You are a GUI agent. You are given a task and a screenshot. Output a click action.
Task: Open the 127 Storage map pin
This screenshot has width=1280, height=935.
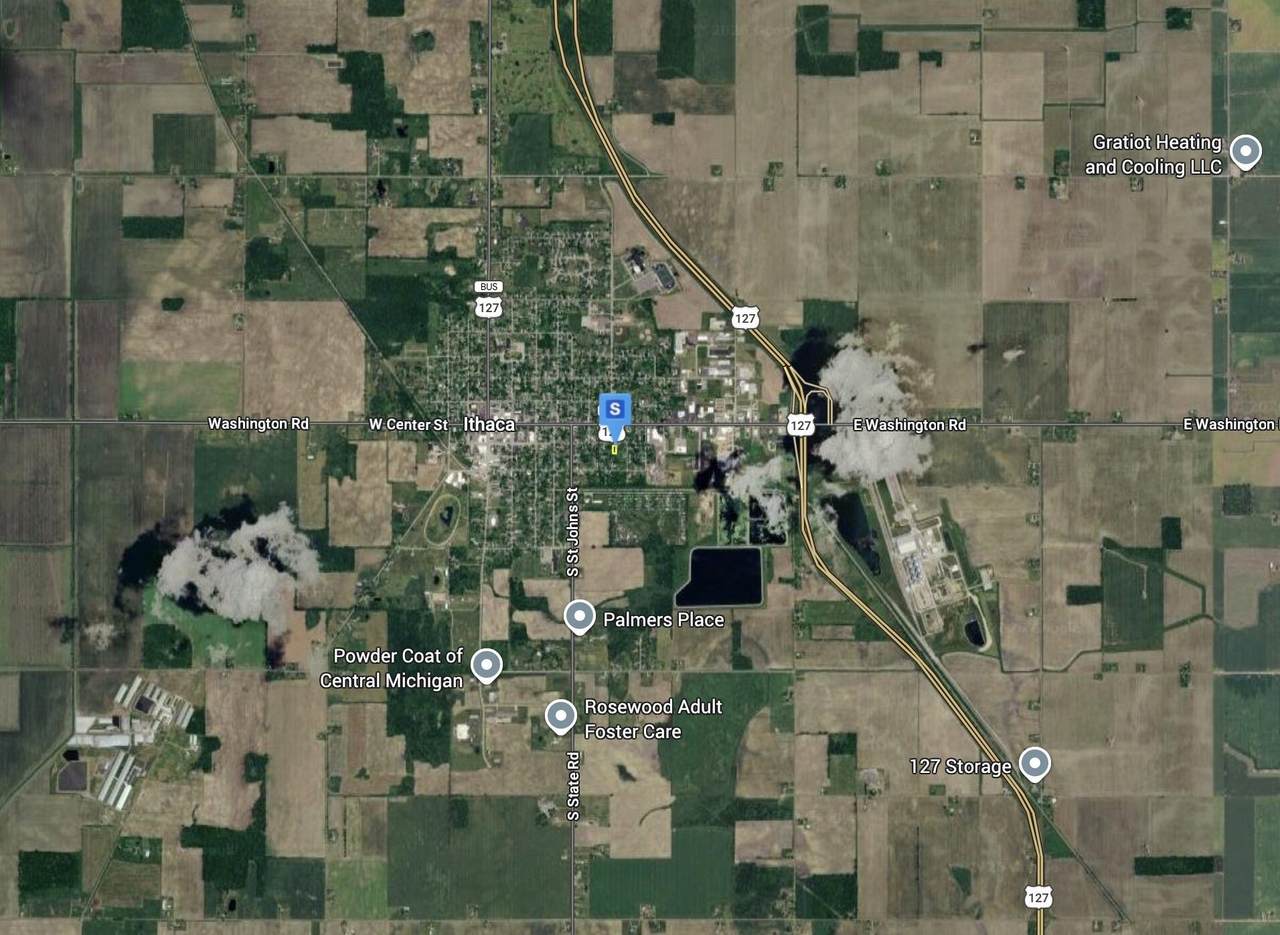point(1034,764)
